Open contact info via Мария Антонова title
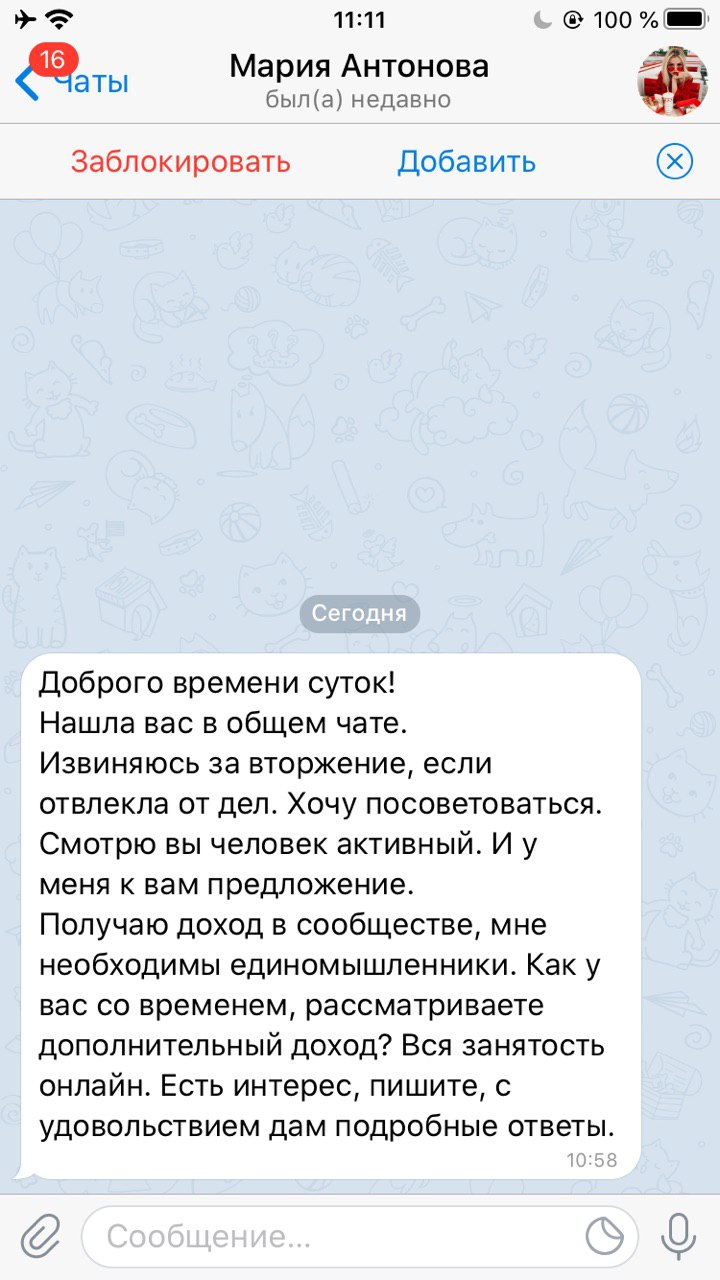This screenshot has height=1280, width=720. coord(359,67)
